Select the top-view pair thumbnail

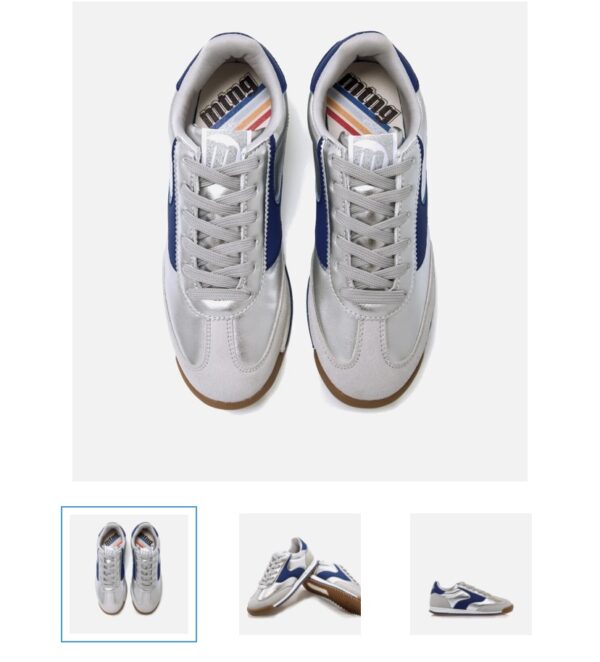(129, 573)
